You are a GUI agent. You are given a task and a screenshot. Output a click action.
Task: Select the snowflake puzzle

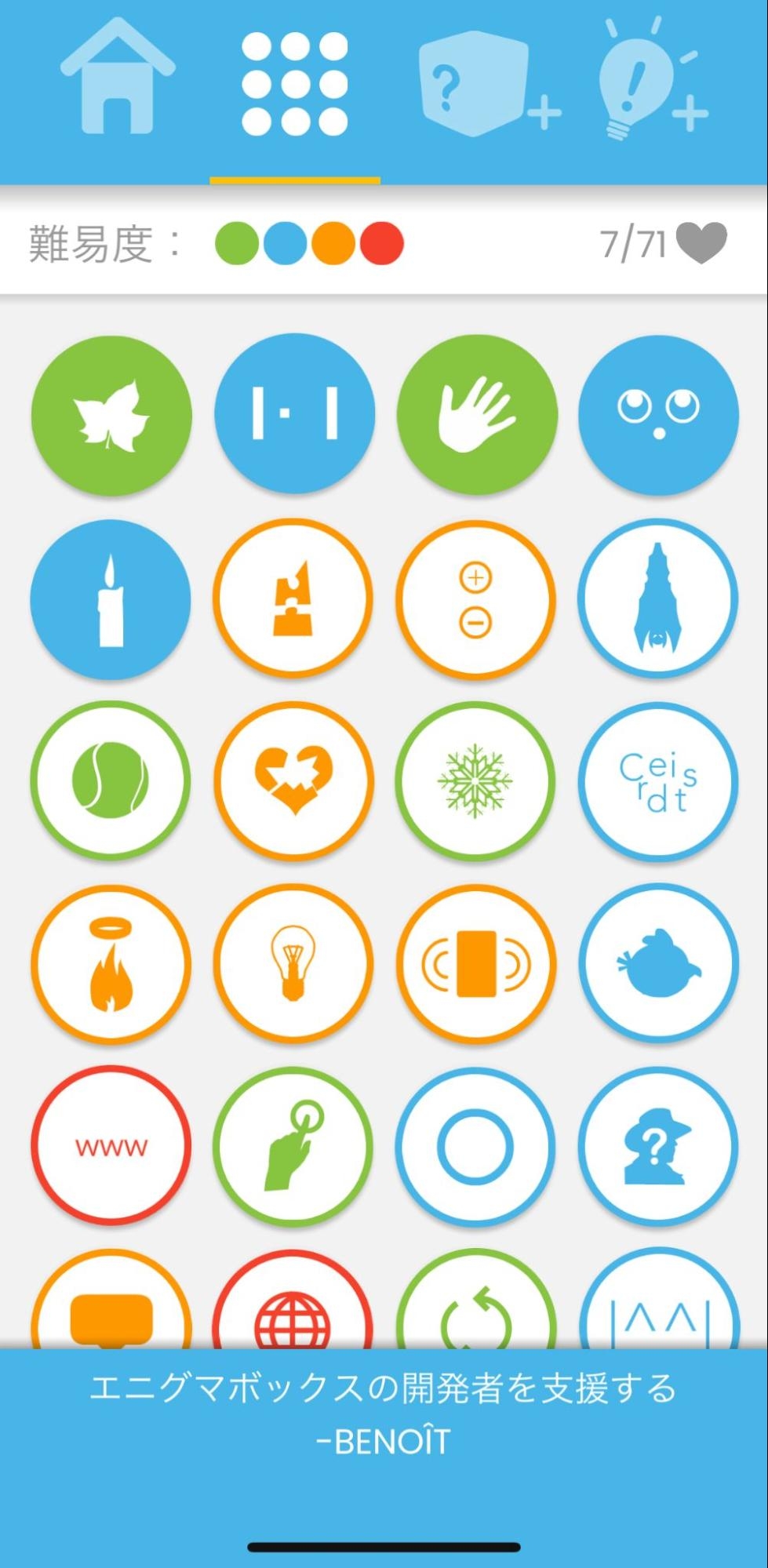click(x=475, y=781)
